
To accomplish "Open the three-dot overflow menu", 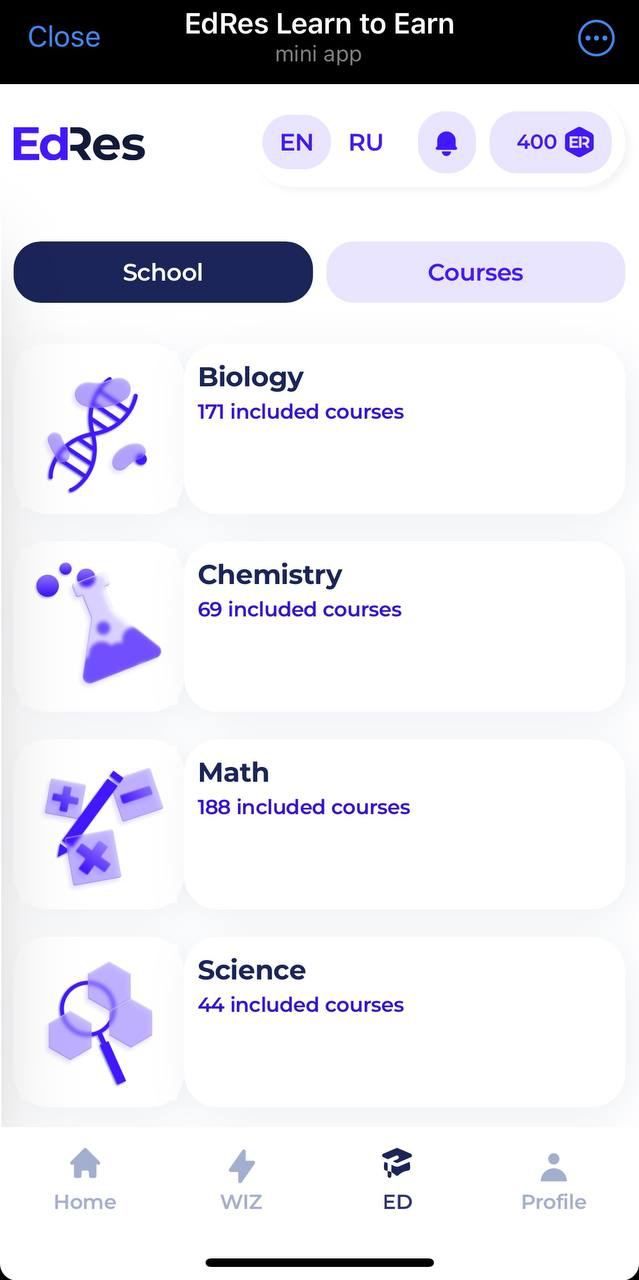I will 596,38.
